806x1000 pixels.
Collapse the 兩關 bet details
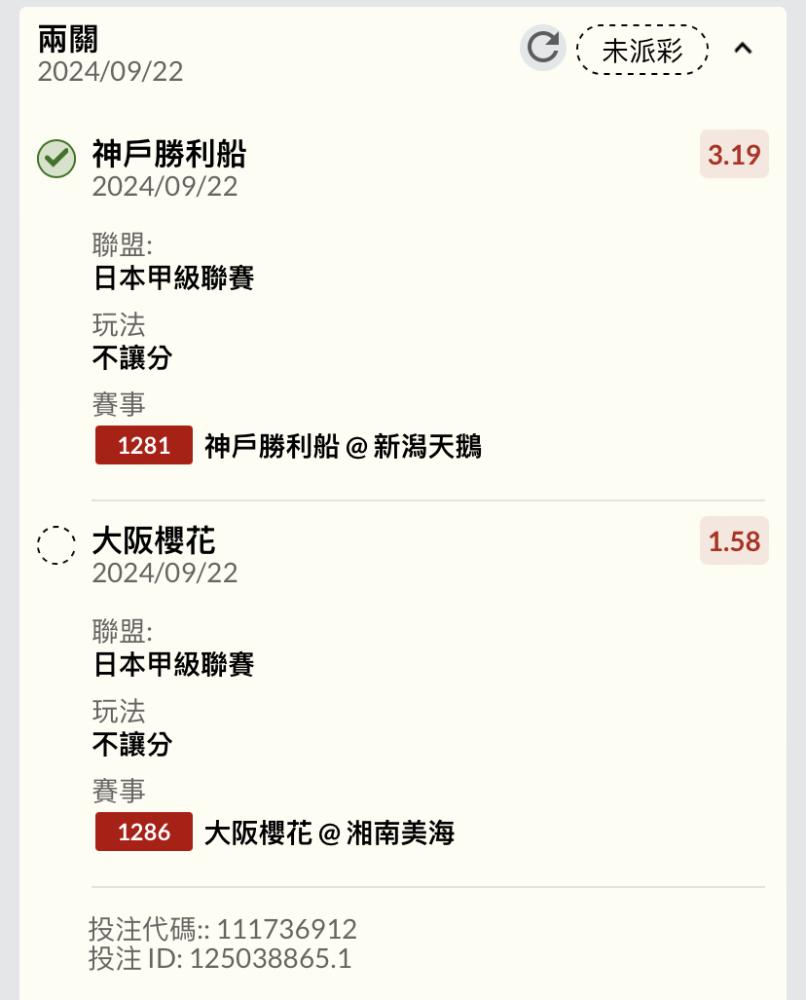(743, 48)
